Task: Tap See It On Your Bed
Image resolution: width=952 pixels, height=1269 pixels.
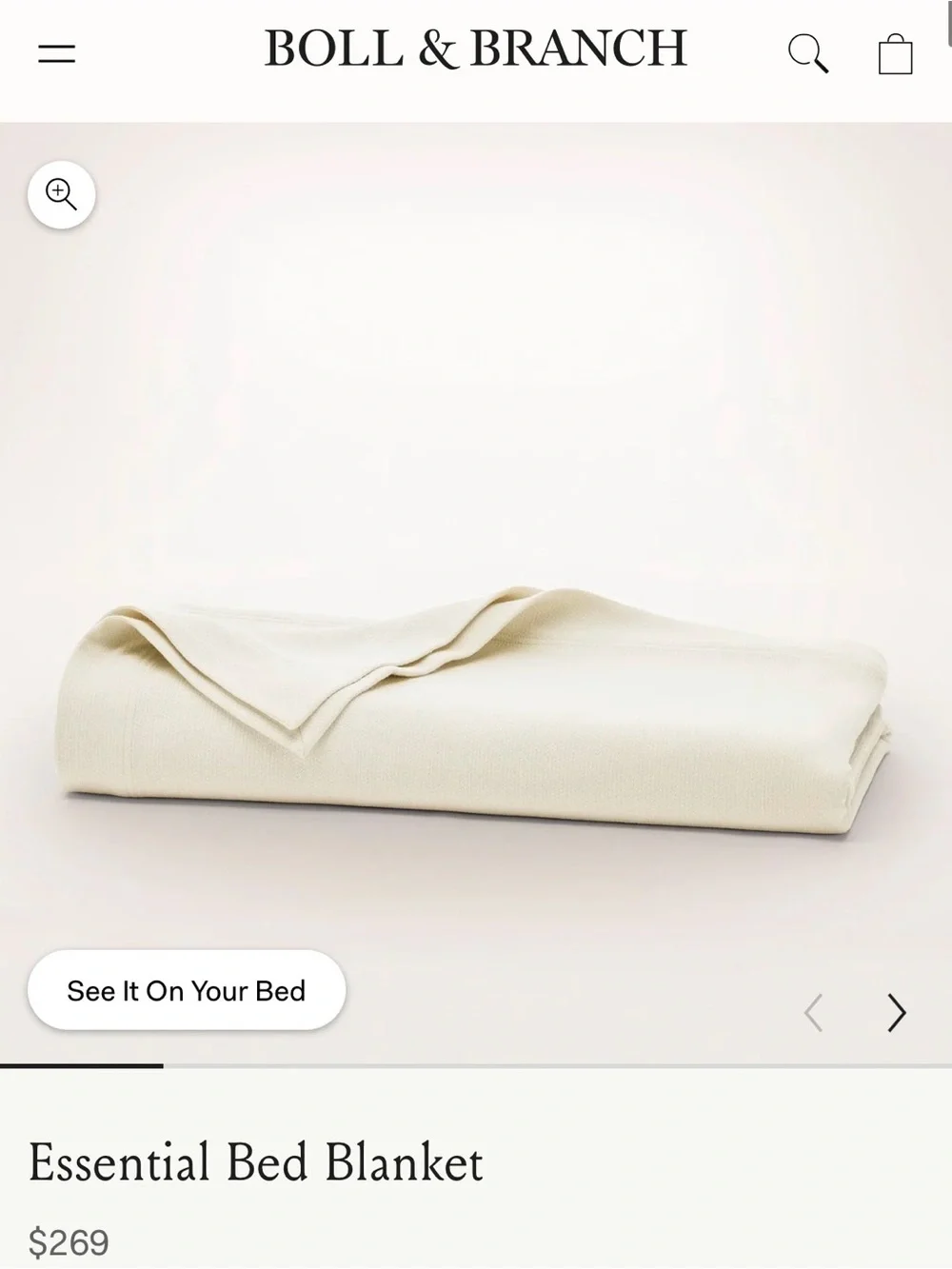Action: tap(187, 990)
